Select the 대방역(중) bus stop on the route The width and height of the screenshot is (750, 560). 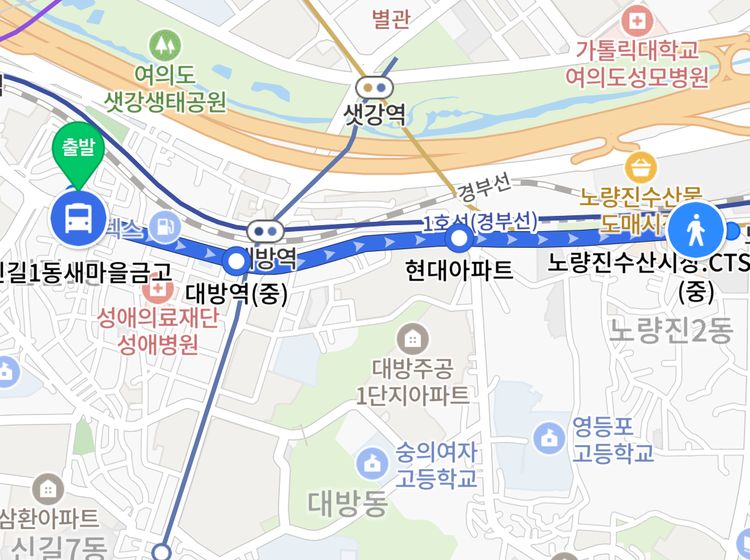[x=236, y=262]
